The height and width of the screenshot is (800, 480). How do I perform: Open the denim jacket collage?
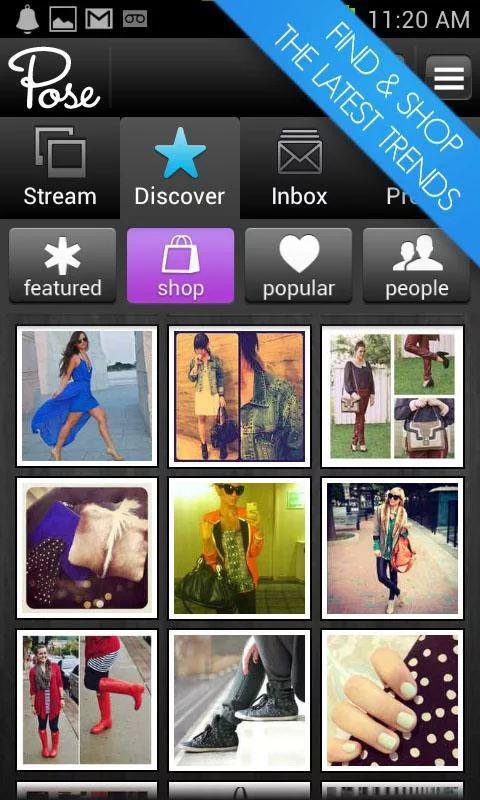tap(239, 396)
